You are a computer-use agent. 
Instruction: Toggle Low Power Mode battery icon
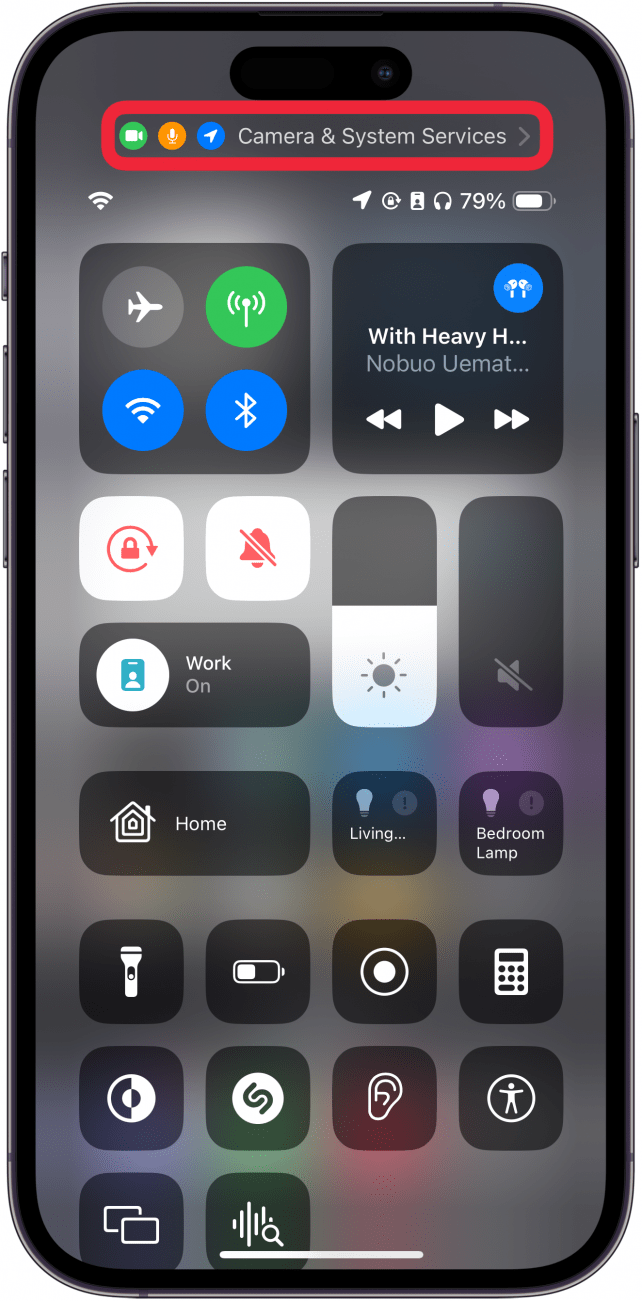tap(258, 971)
